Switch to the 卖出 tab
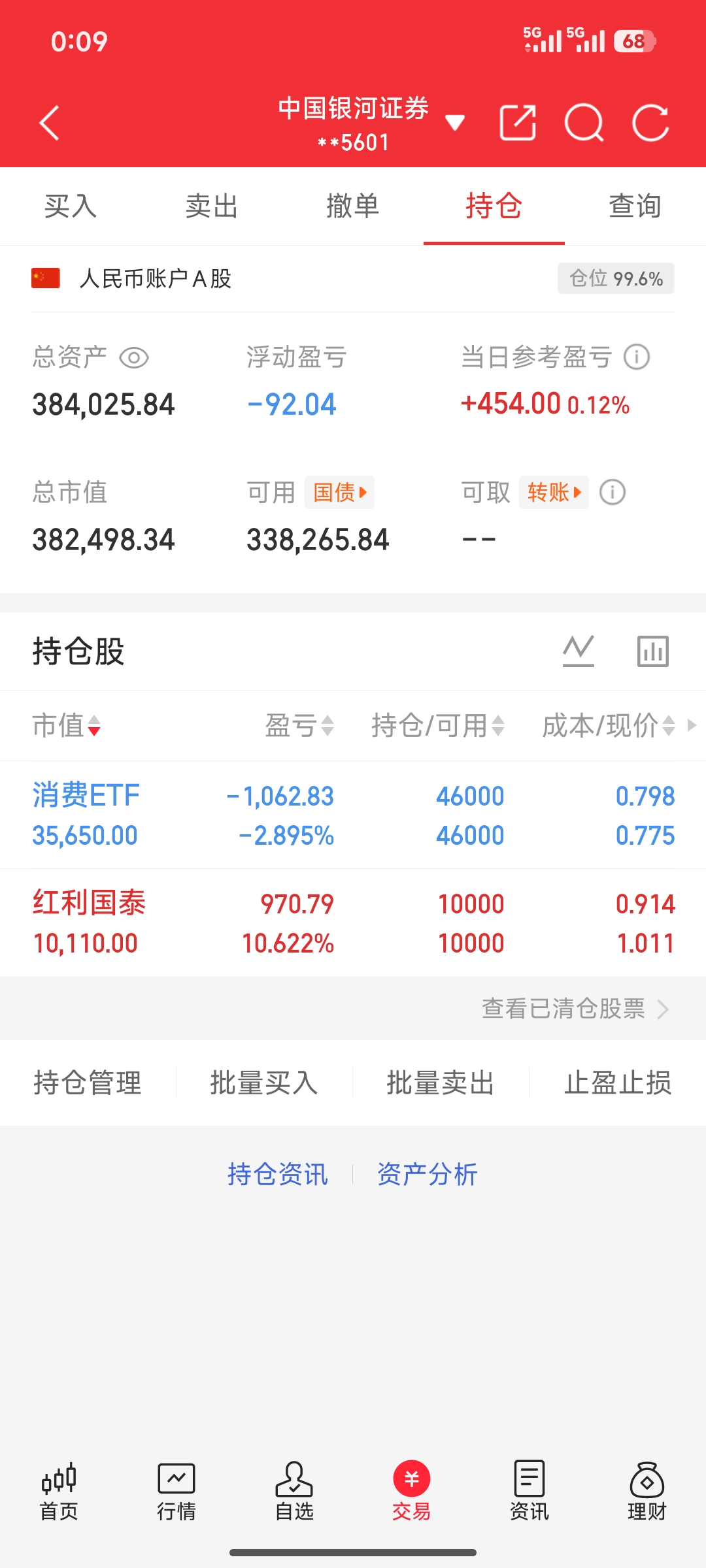The width and height of the screenshot is (706, 1568). (x=212, y=206)
